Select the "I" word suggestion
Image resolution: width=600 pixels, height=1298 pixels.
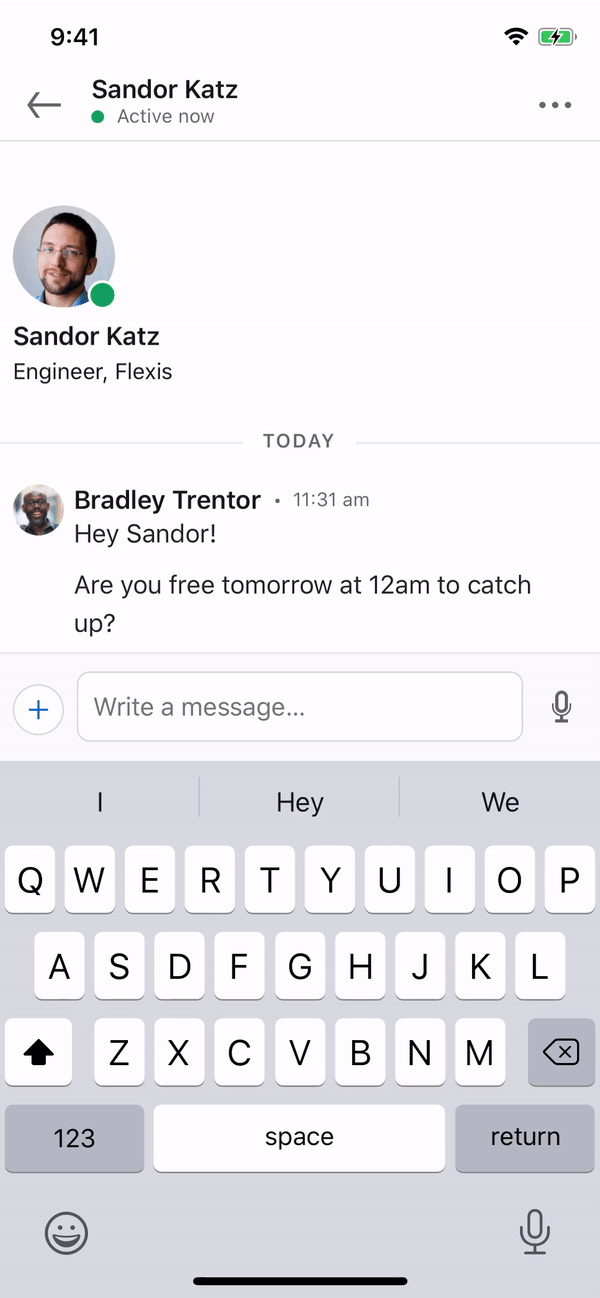click(100, 802)
